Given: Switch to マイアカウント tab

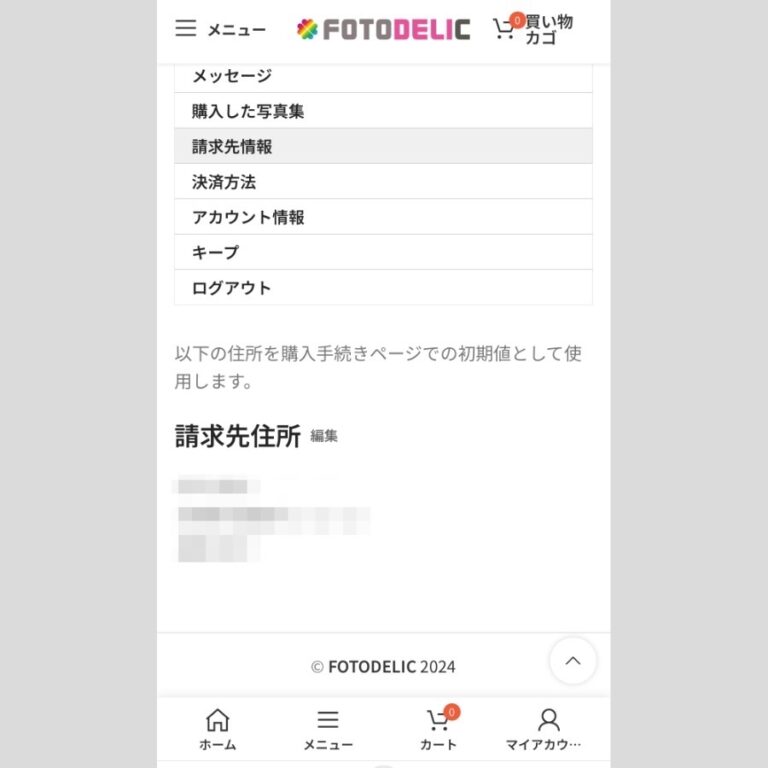Looking at the screenshot, I should pos(546,730).
